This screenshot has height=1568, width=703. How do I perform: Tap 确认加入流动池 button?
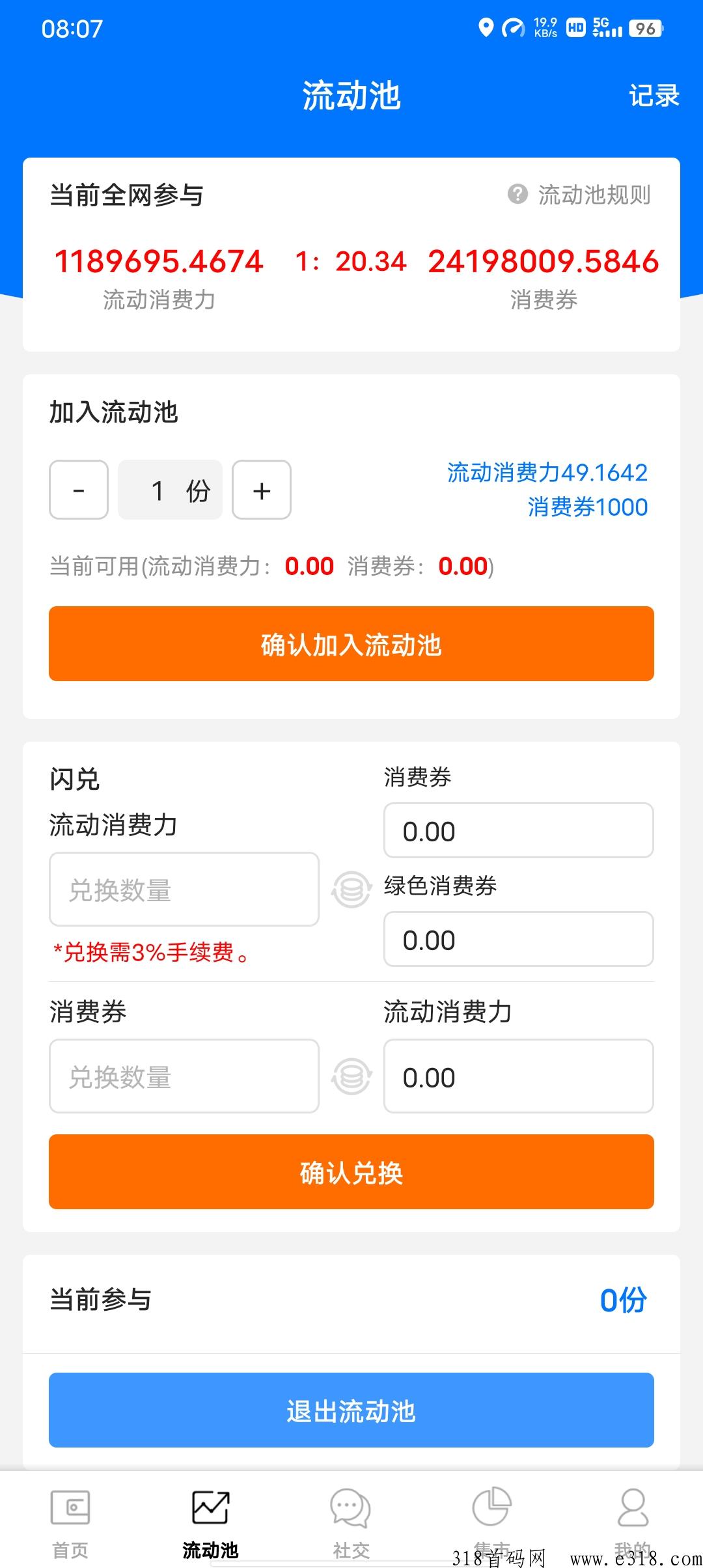pos(351,644)
